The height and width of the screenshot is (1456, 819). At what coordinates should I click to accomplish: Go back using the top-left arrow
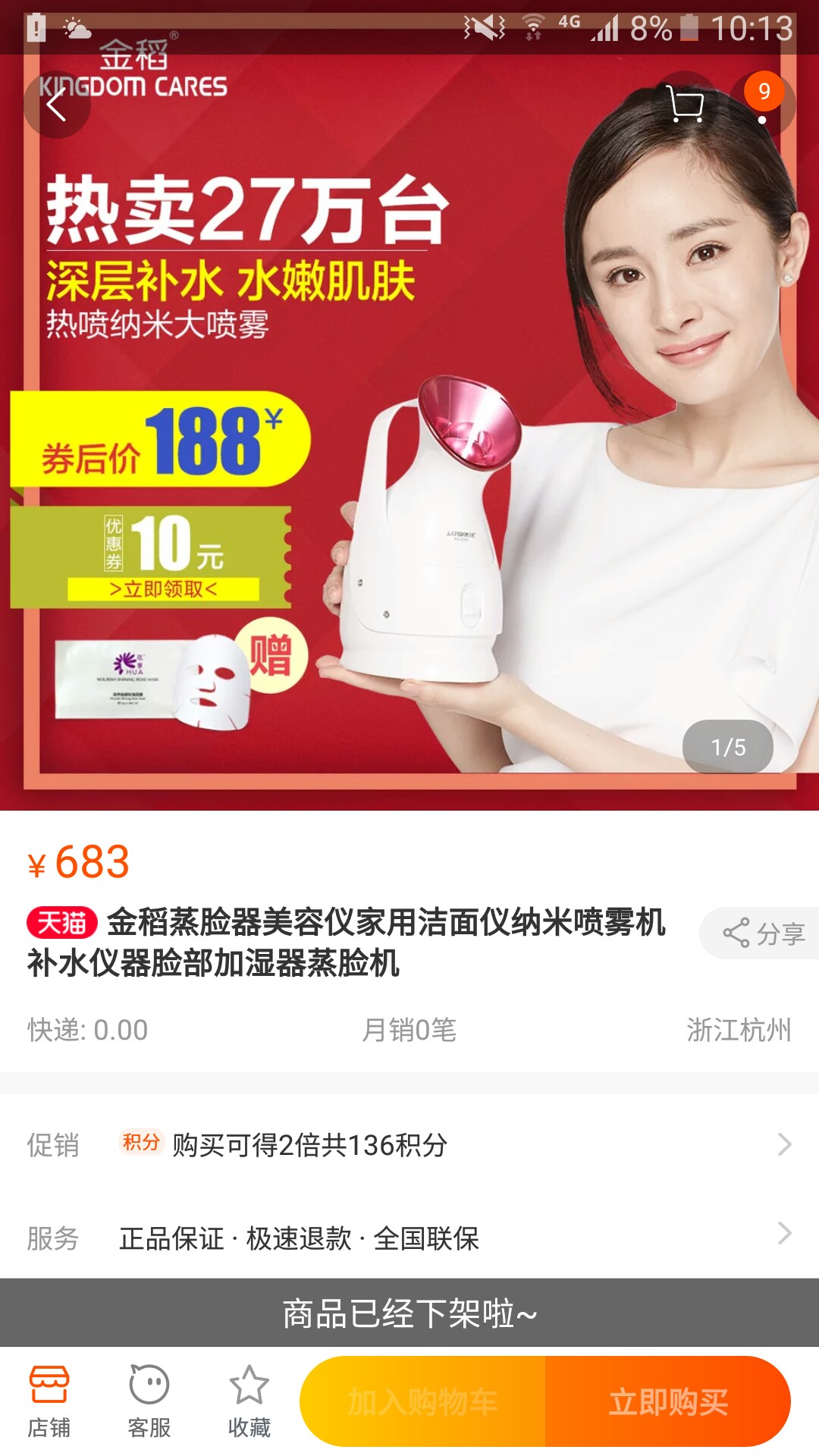[57, 105]
